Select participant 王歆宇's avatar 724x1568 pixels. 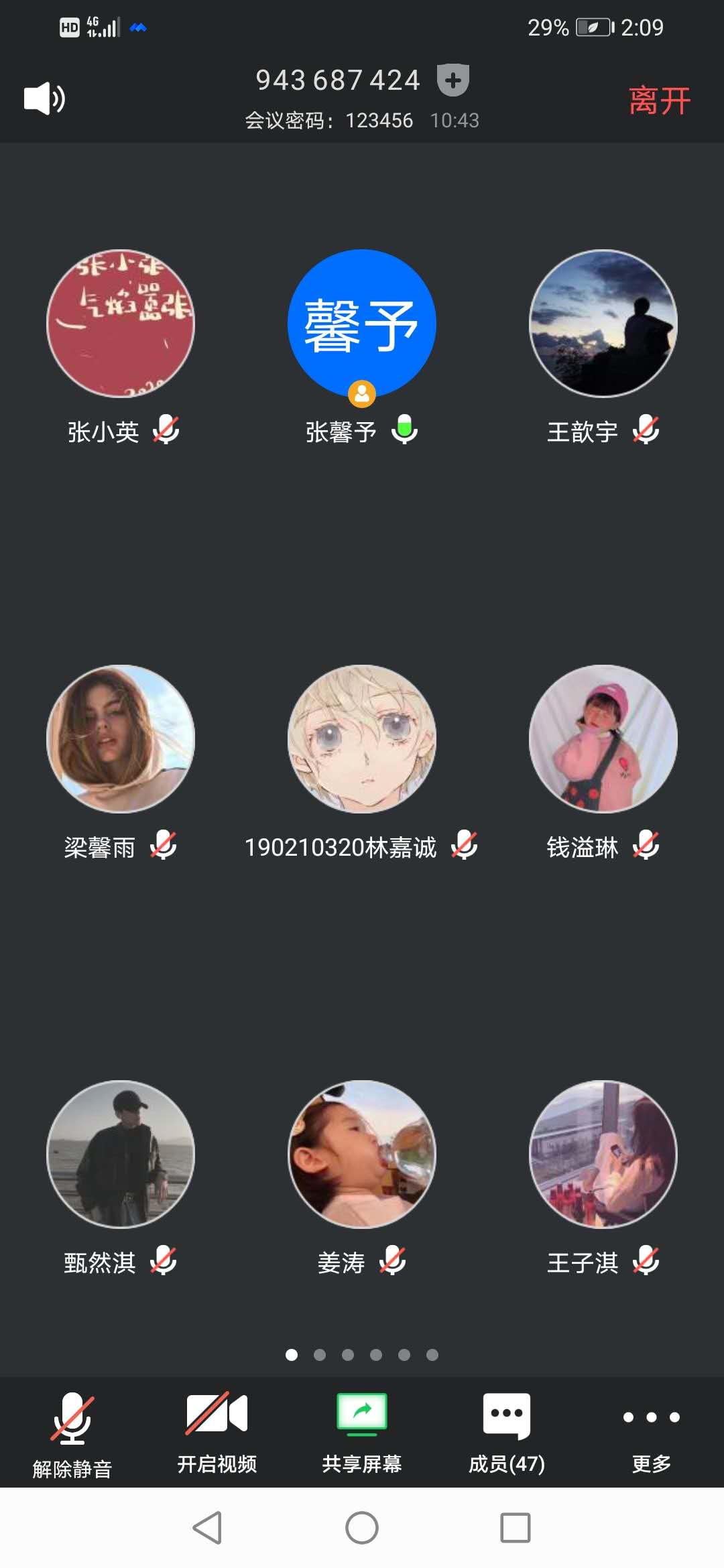click(x=603, y=324)
